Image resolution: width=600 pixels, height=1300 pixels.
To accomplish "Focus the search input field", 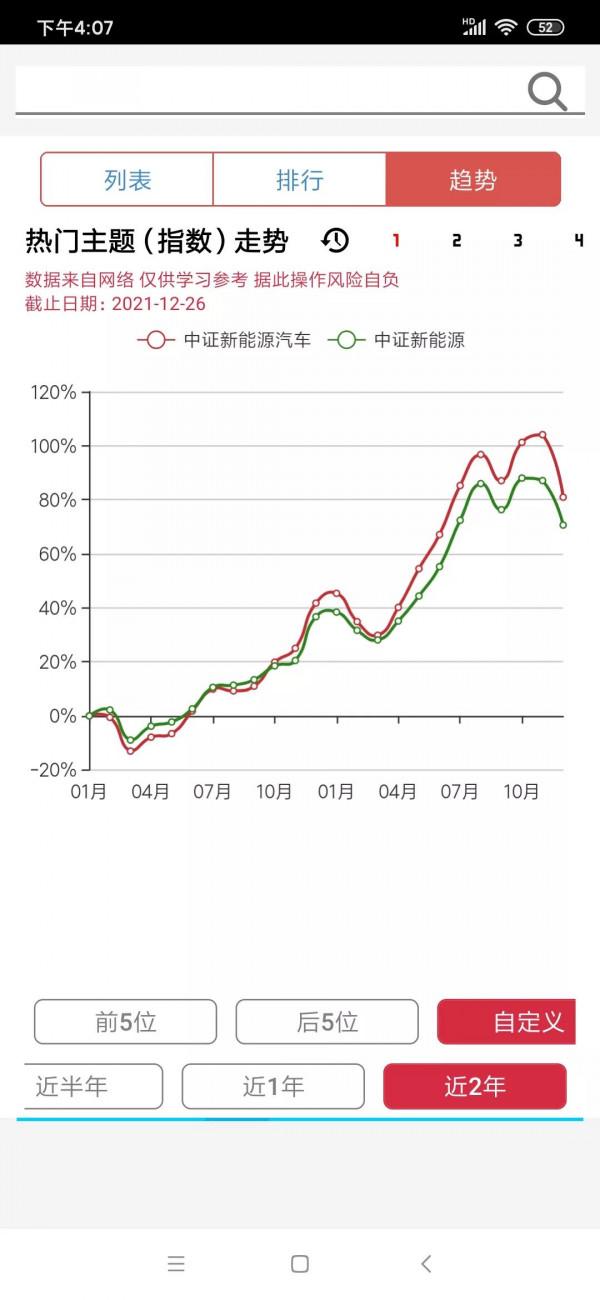I will [x=270, y=92].
